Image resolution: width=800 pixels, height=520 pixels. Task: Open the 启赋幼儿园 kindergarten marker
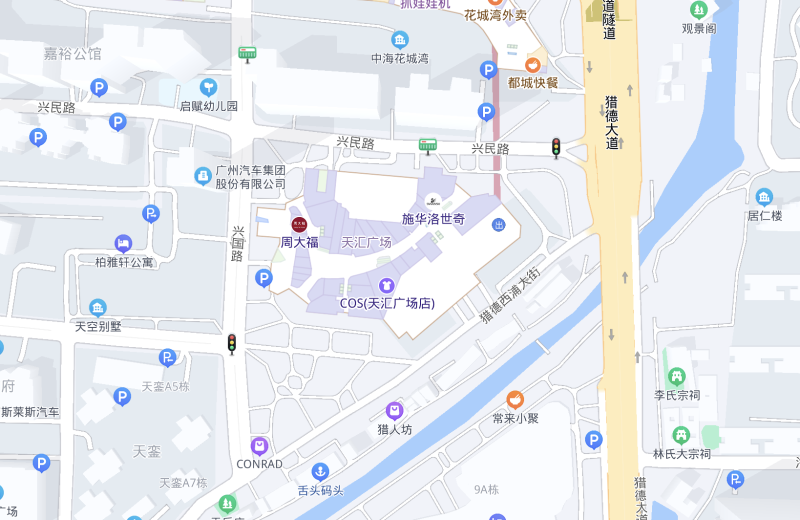tap(208, 88)
